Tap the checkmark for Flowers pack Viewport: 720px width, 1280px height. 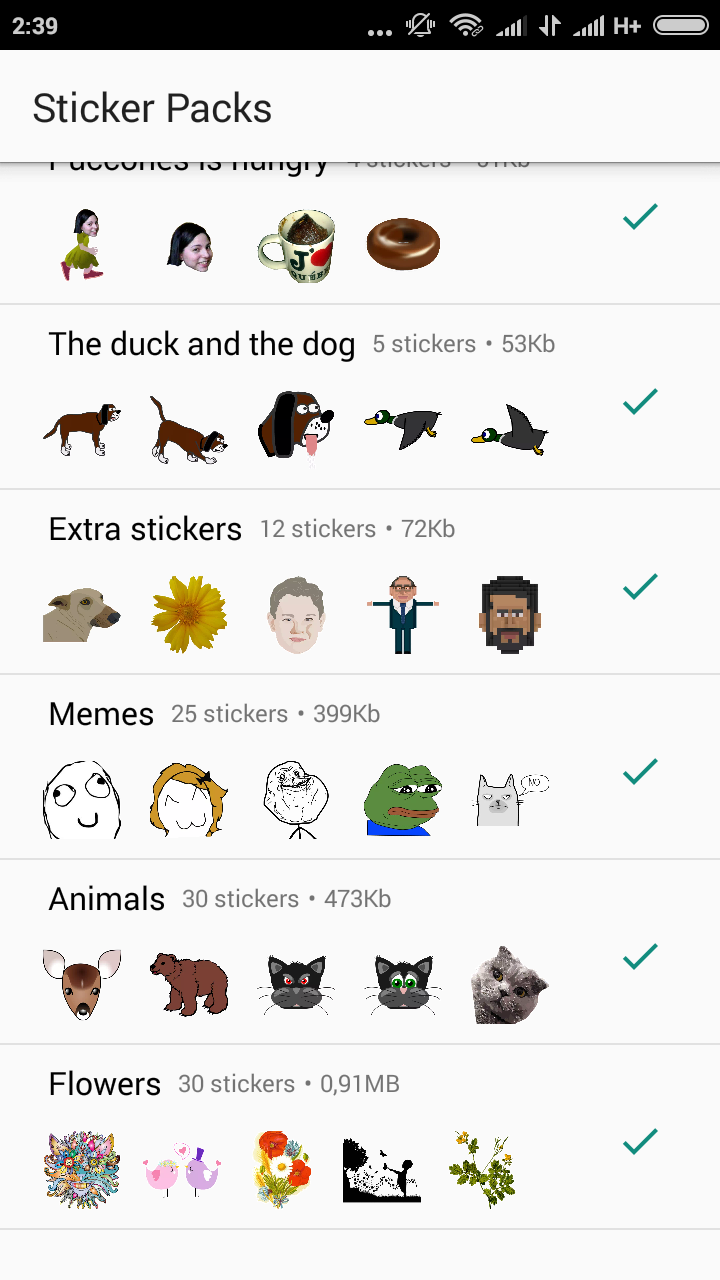(x=640, y=1141)
